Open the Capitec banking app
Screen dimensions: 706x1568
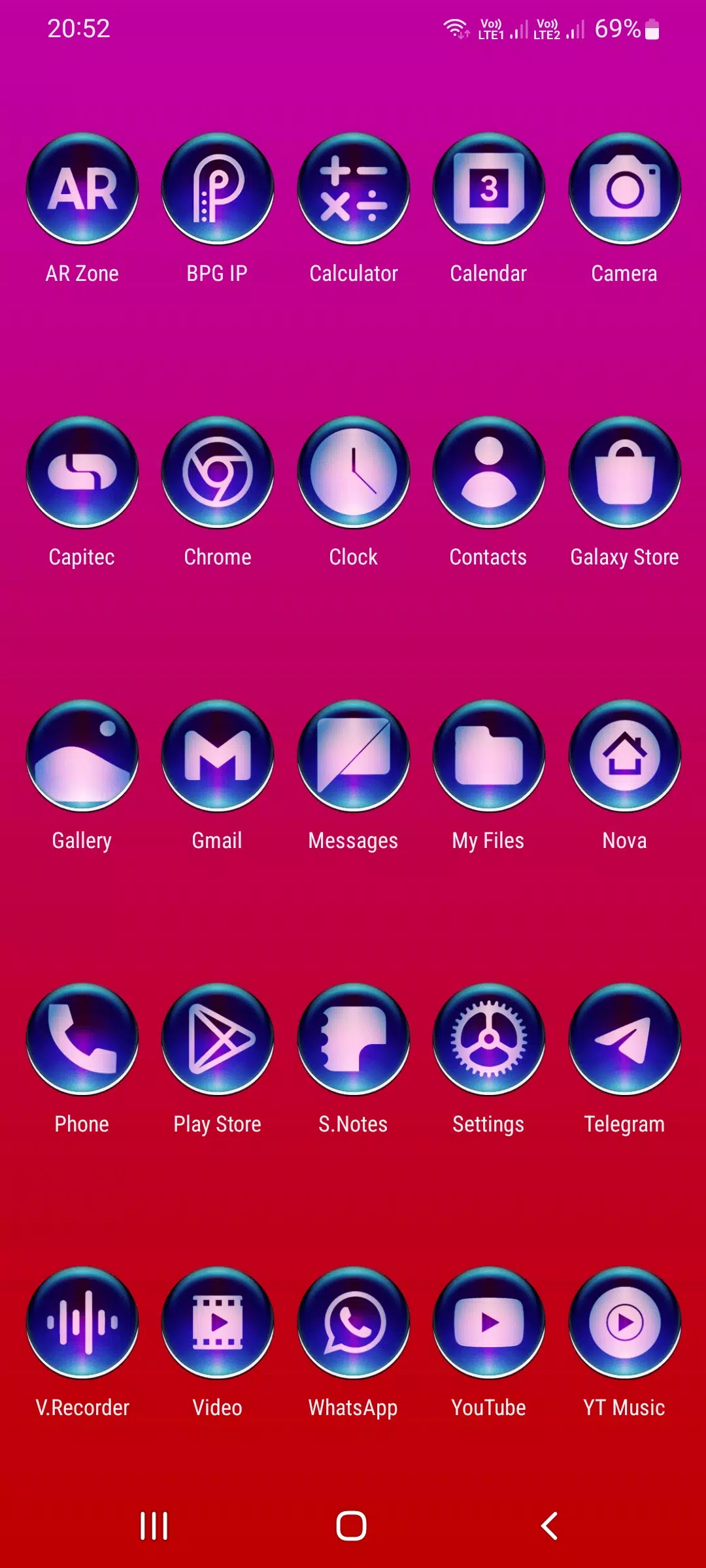(82, 472)
